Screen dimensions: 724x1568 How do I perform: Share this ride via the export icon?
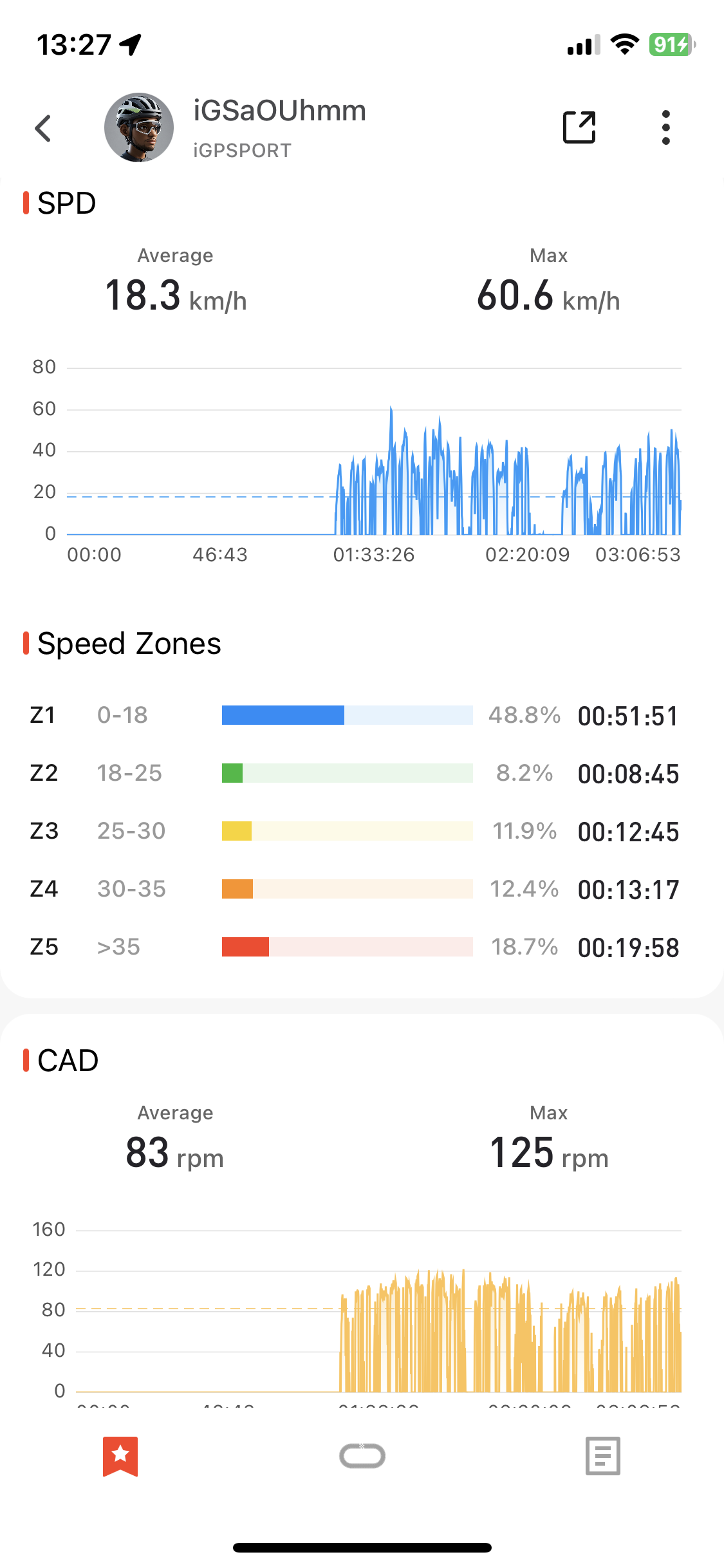pos(579,127)
